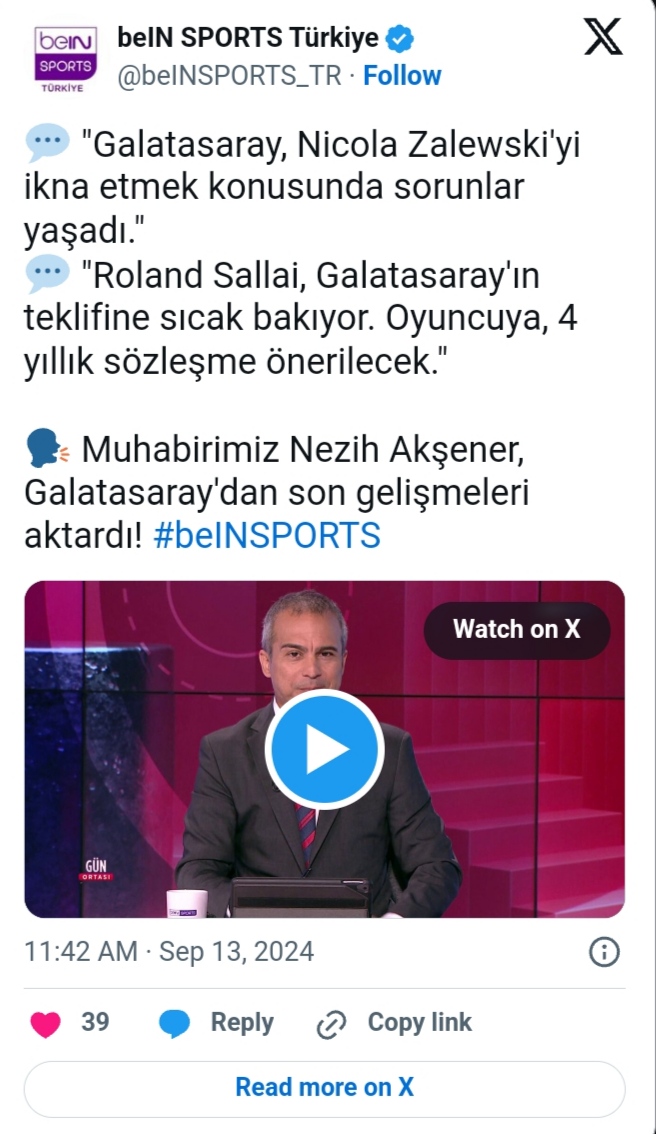The height and width of the screenshot is (1134, 656).
Task: Open the X logo link
Action: pos(603,38)
